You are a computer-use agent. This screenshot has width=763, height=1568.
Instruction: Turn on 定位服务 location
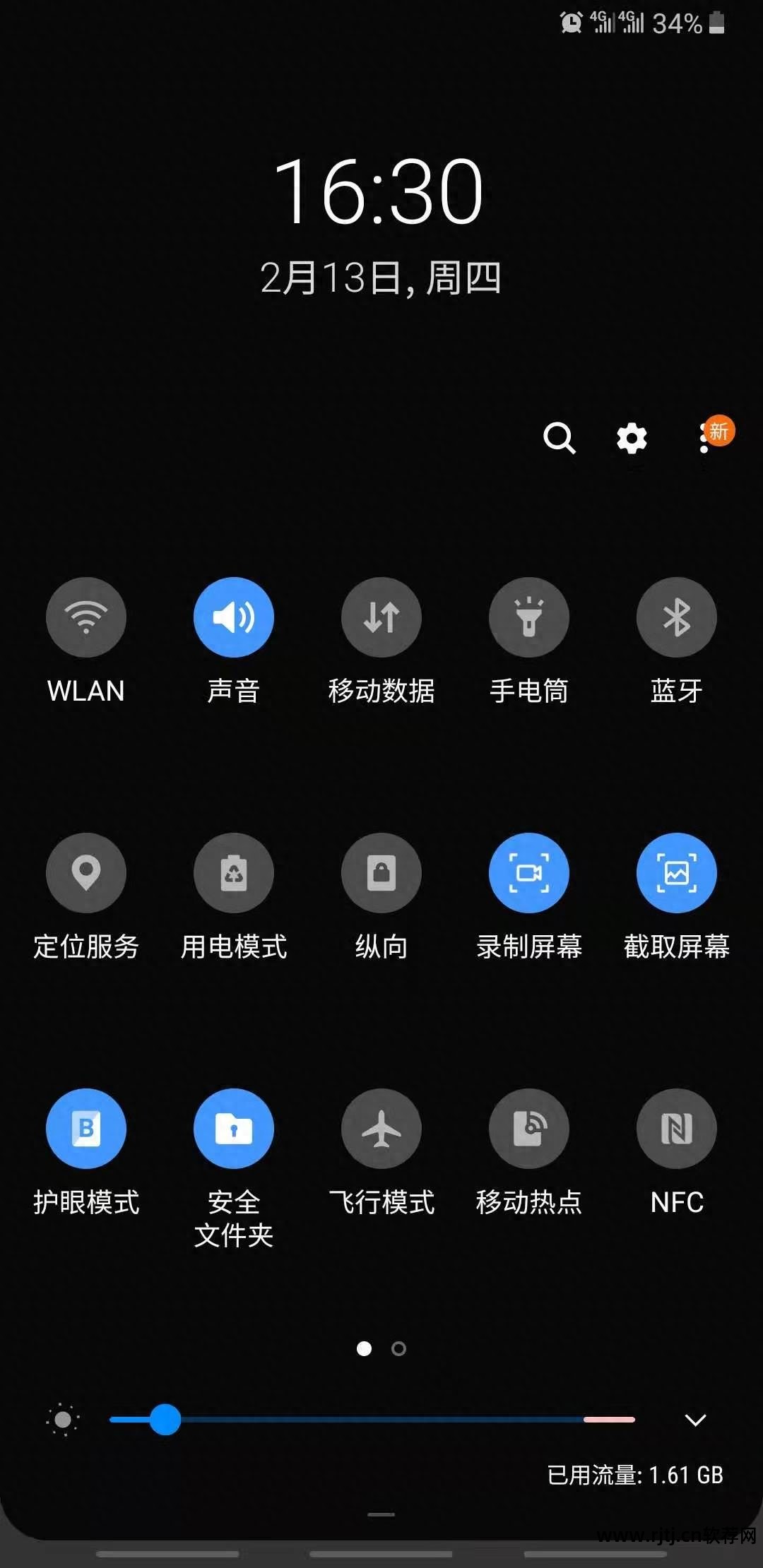[86, 873]
